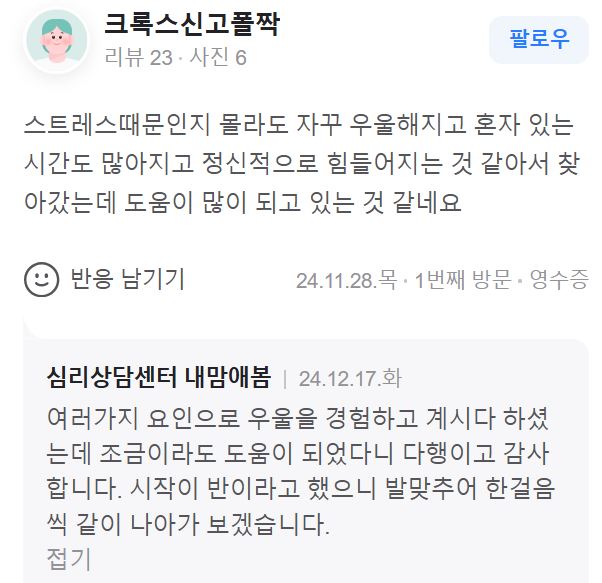Screen dimensions: 602x583
Task: Open 크록스신고폴짝's profile avatar
Action: (55, 42)
